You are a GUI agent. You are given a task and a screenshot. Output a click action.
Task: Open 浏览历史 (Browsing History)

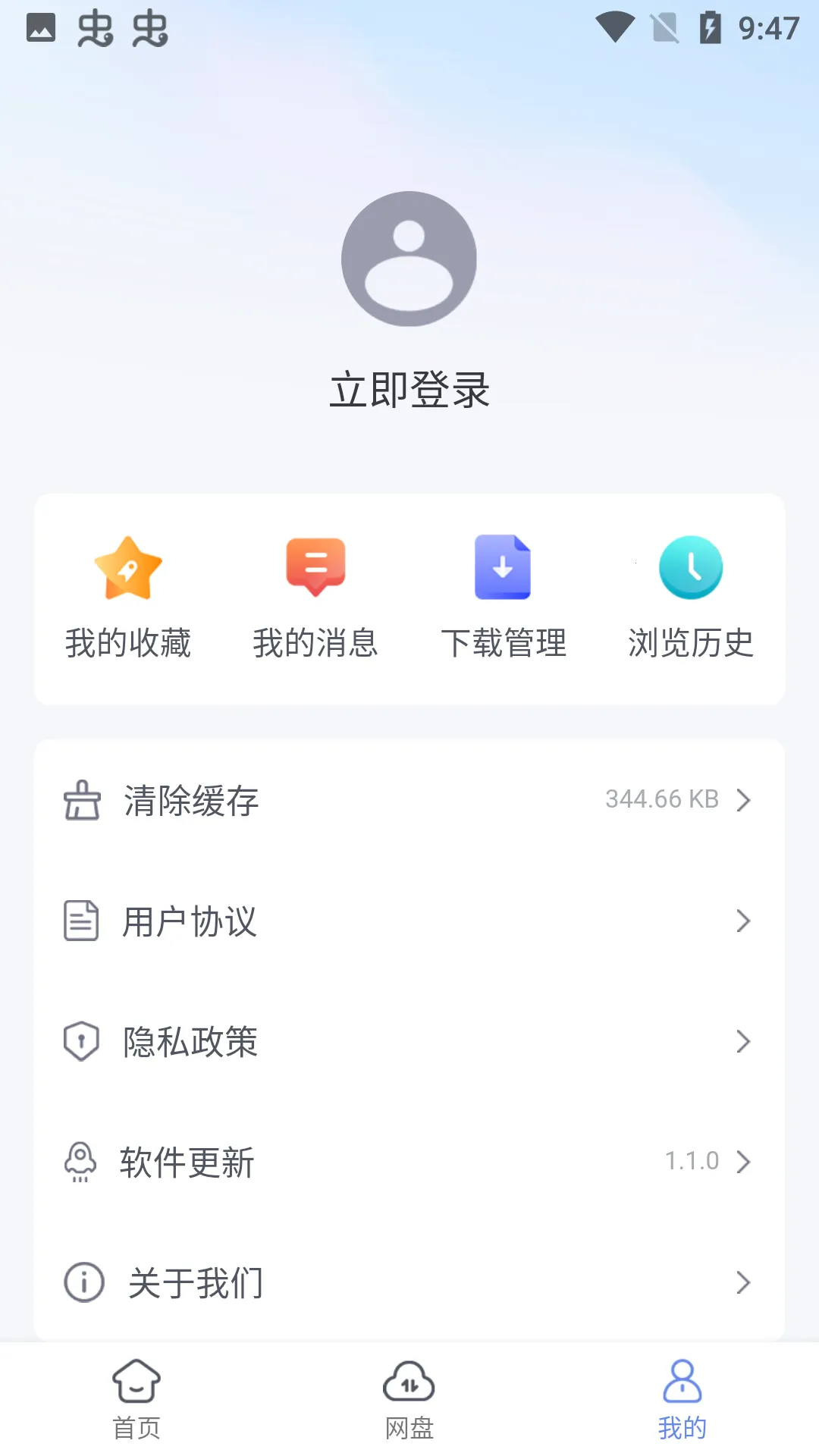690,599
